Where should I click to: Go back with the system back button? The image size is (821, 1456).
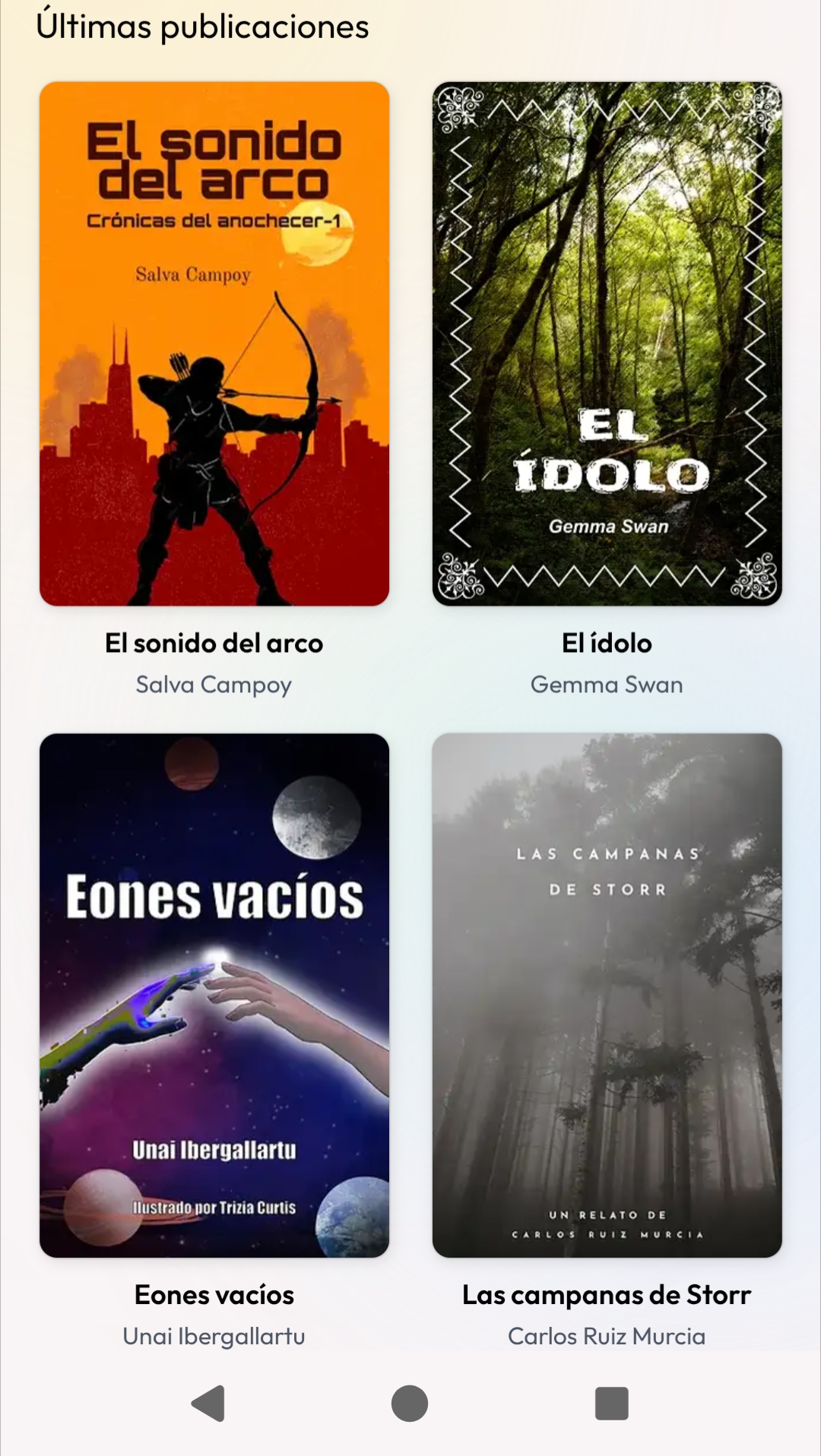pos(208,1404)
